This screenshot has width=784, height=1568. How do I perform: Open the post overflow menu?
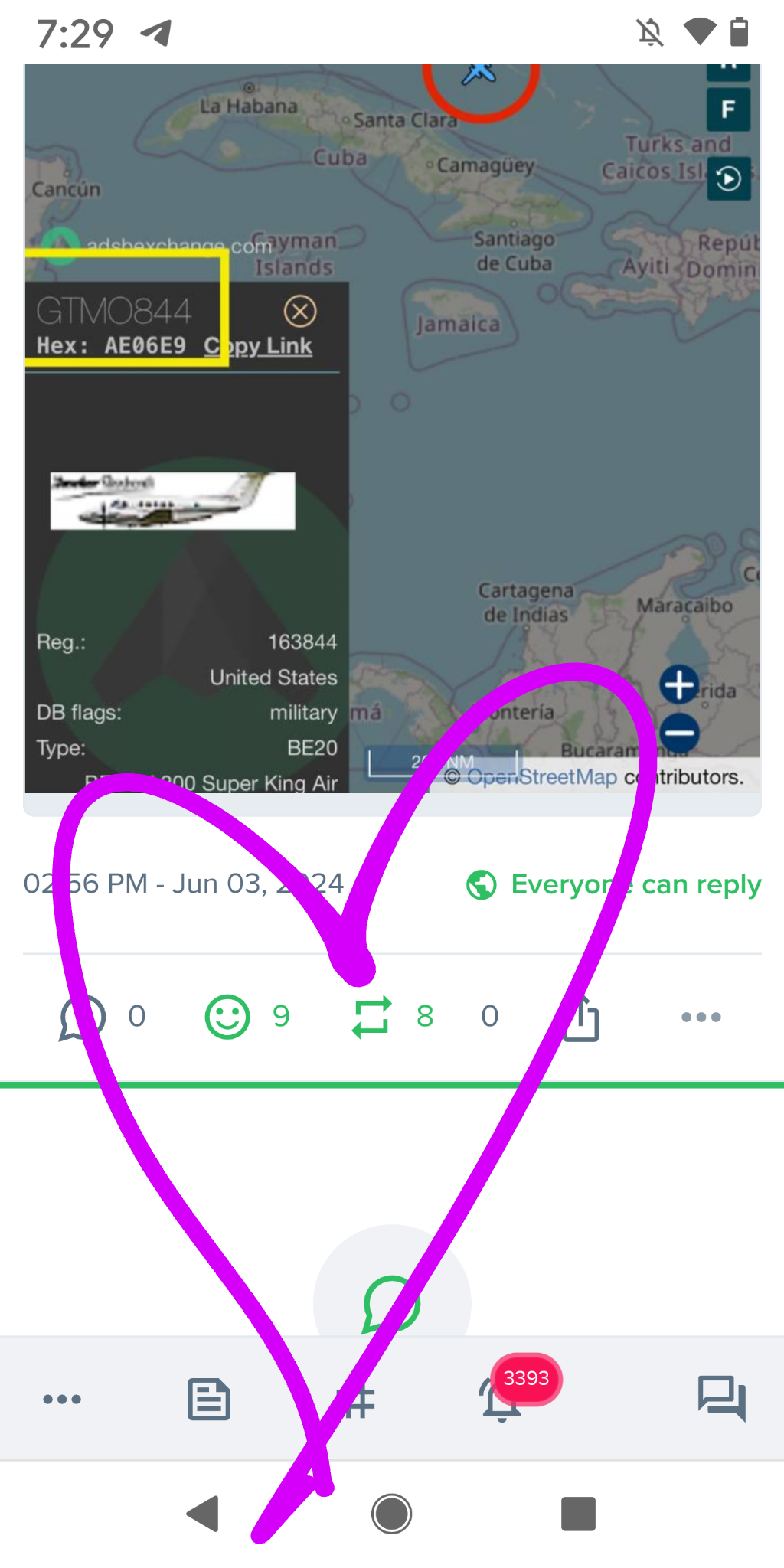[701, 1017]
